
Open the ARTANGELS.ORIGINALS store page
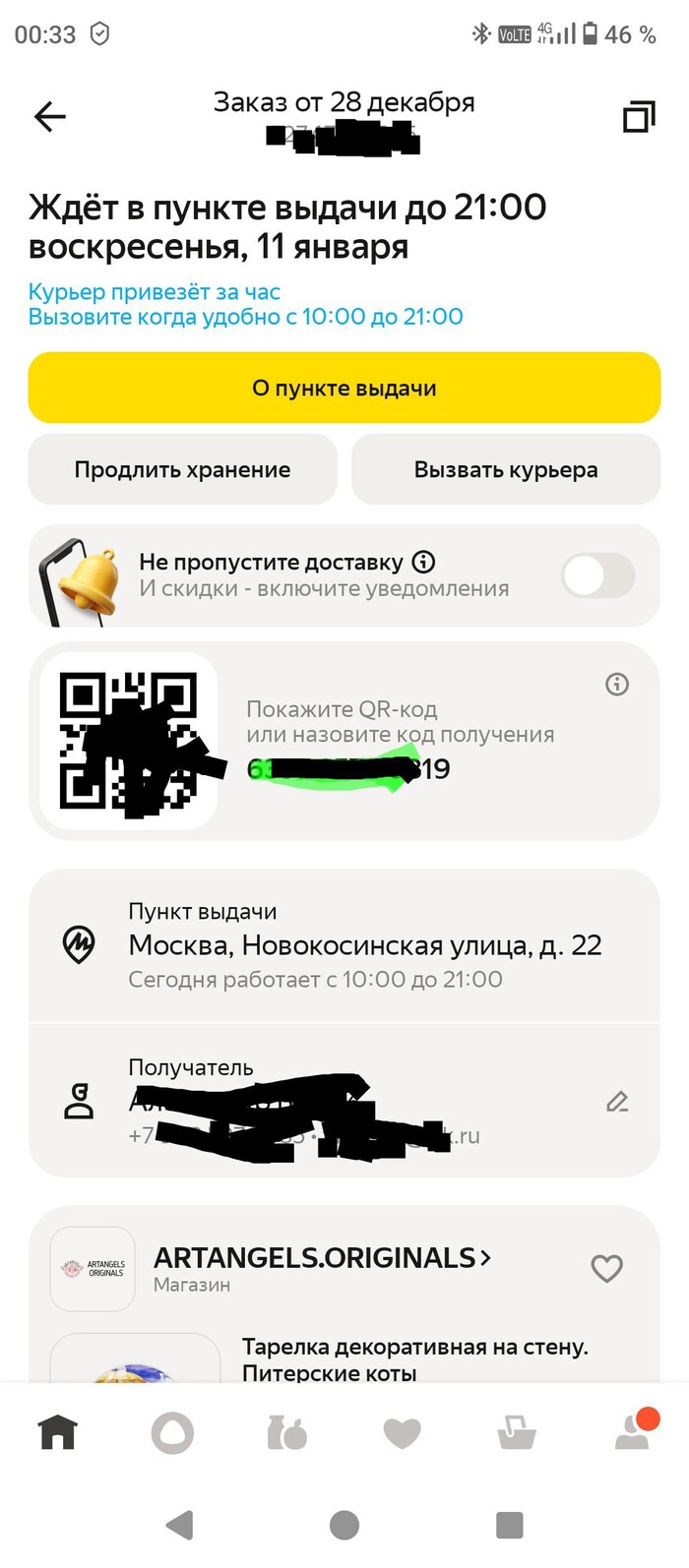(321, 1258)
